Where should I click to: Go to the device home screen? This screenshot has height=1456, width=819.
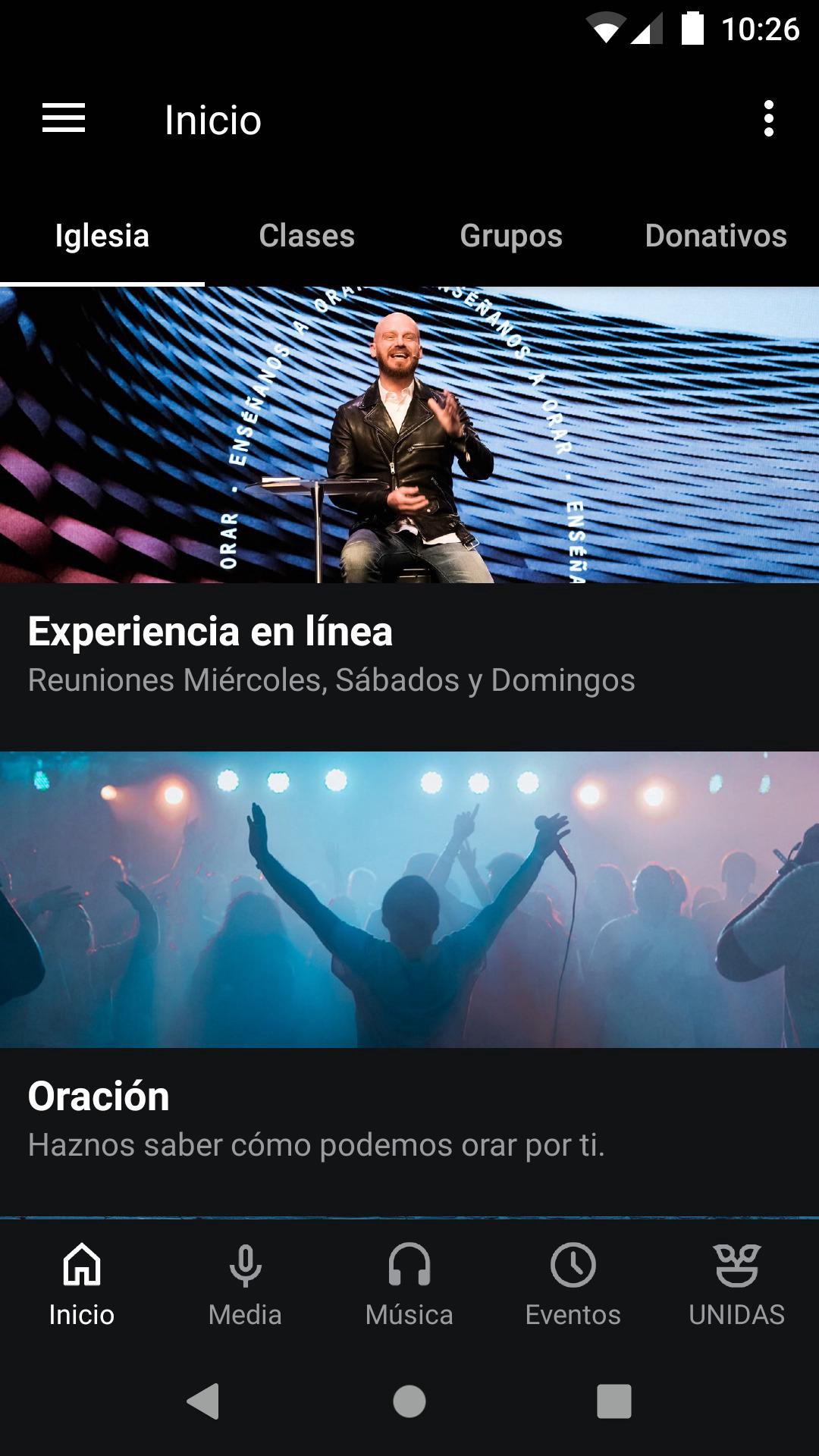409,1401
